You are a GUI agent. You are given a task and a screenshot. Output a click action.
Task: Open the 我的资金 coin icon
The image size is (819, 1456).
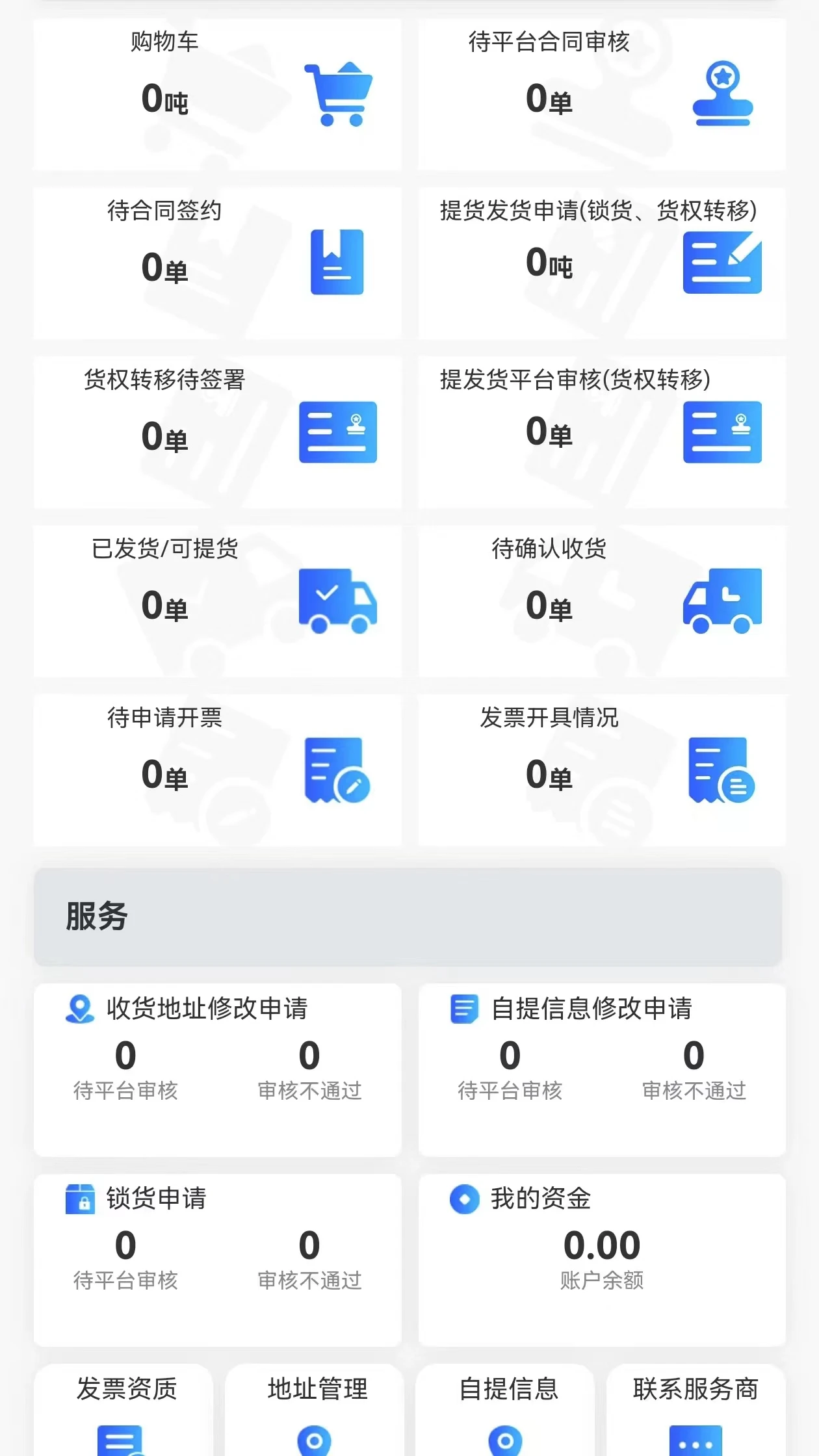click(463, 1198)
